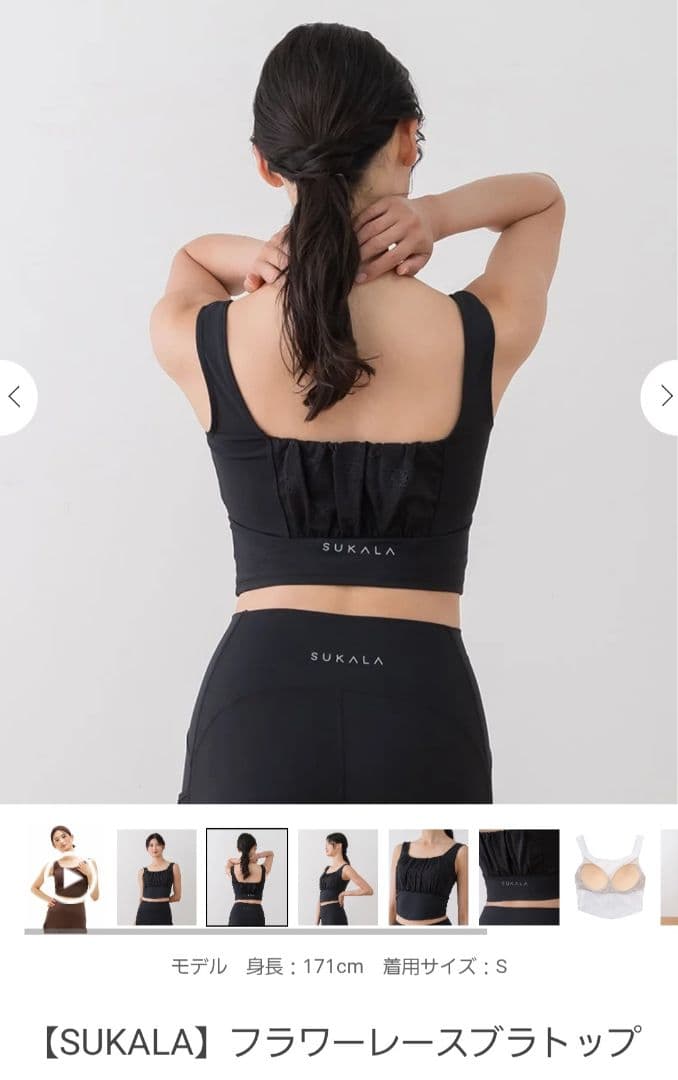The image size is (678, 1080).
Task: Select the side view thumbnail
Action: 338,877
